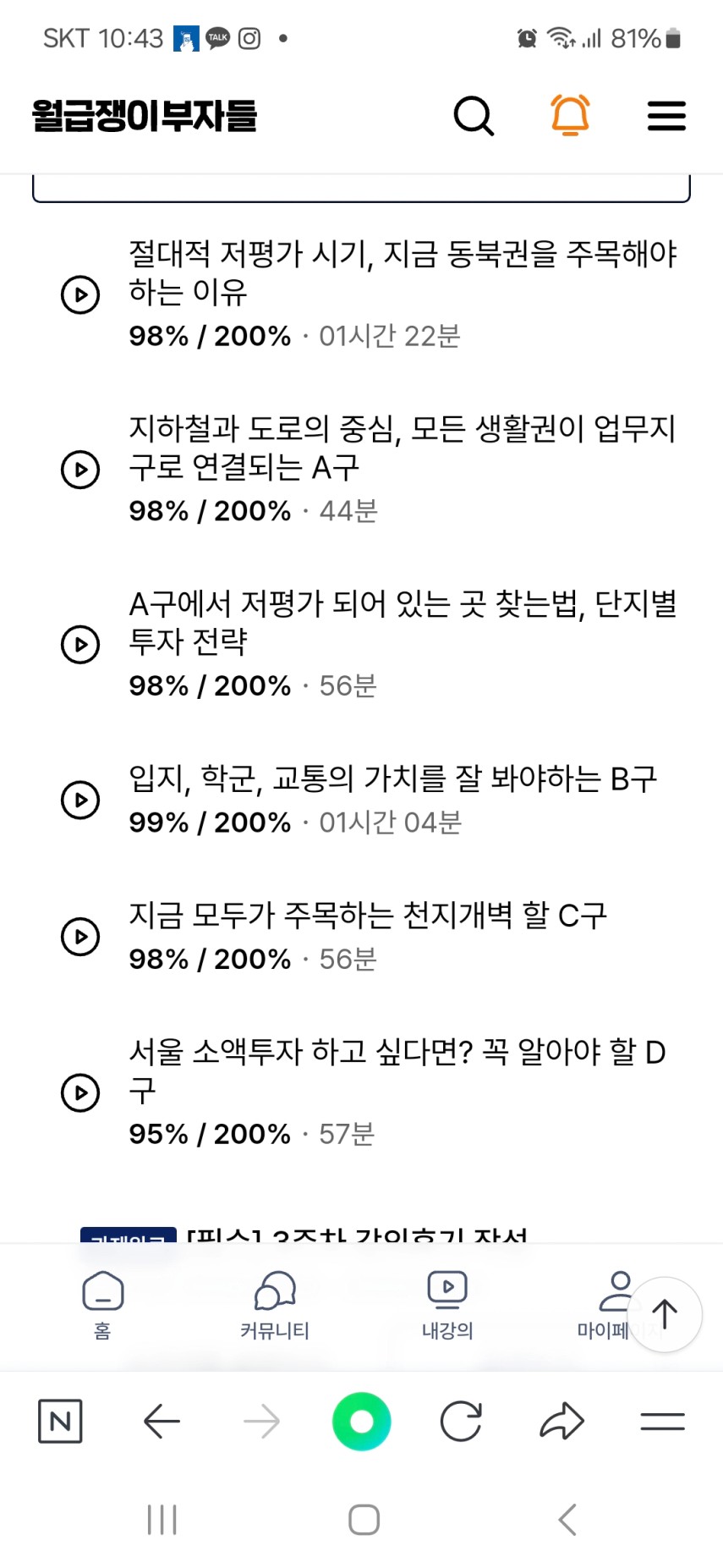
Task: Open the hamburger menu
Action: coord(666,116)
